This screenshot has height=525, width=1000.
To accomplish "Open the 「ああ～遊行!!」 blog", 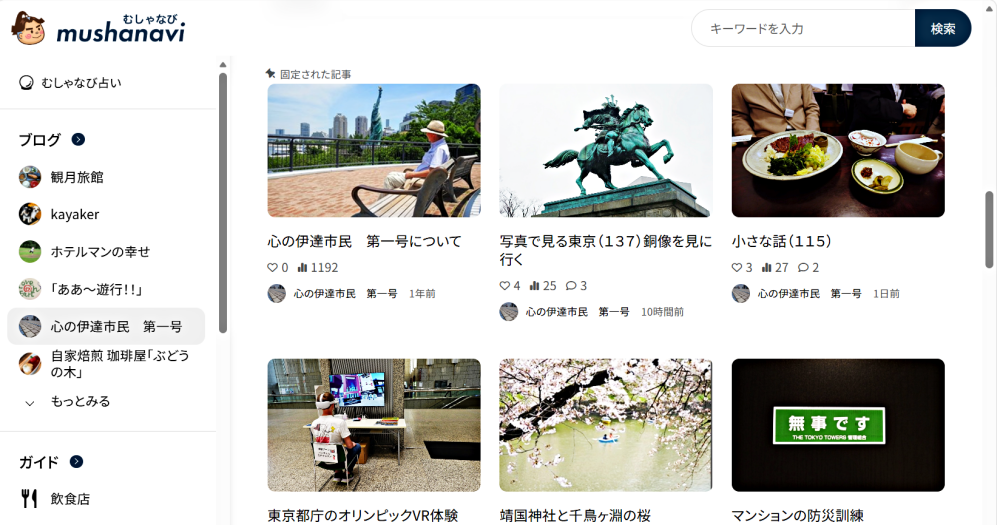I will pyautogui.click(x=97, y=289).
